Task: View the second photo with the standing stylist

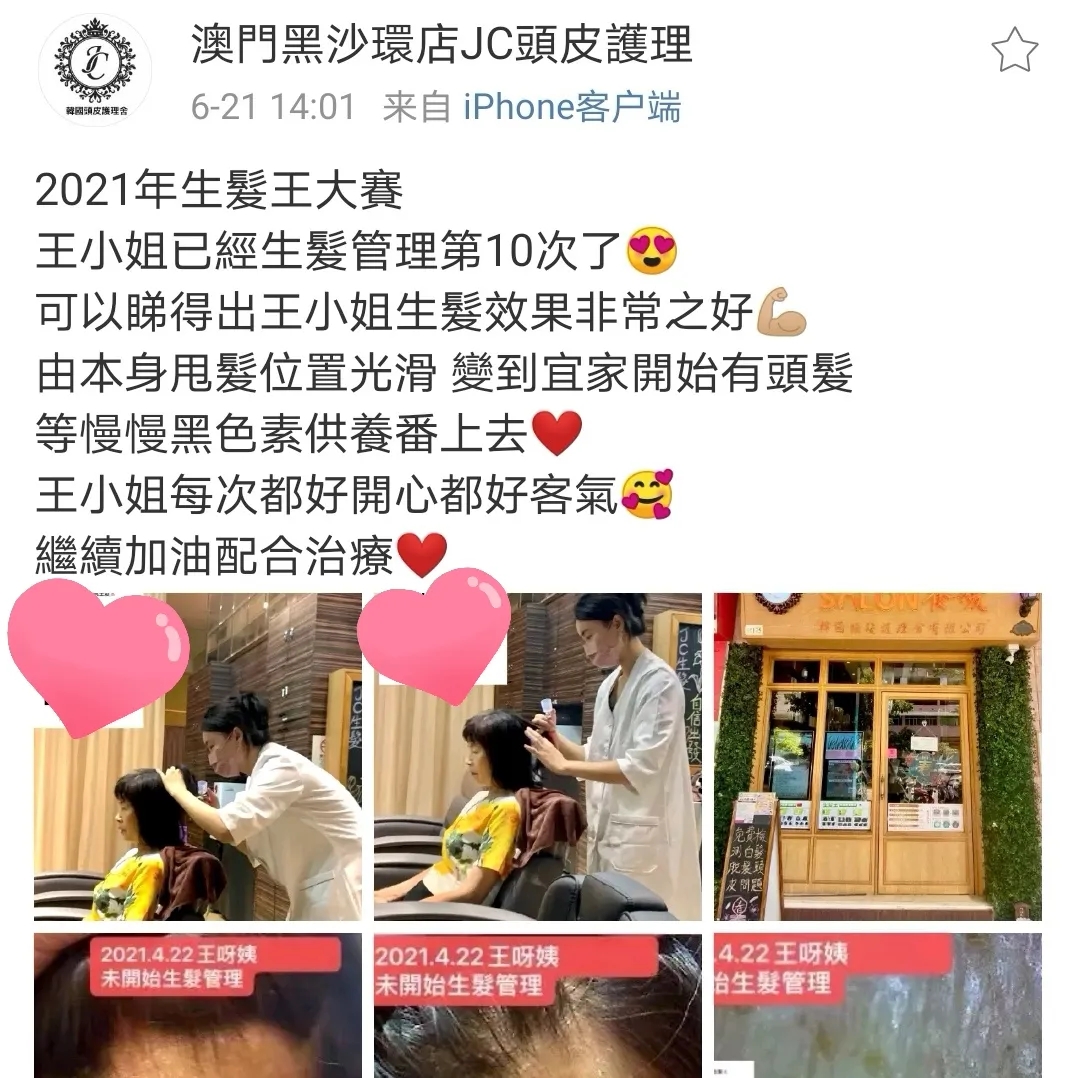Action: pyautogui.click(x=538, y=757)
